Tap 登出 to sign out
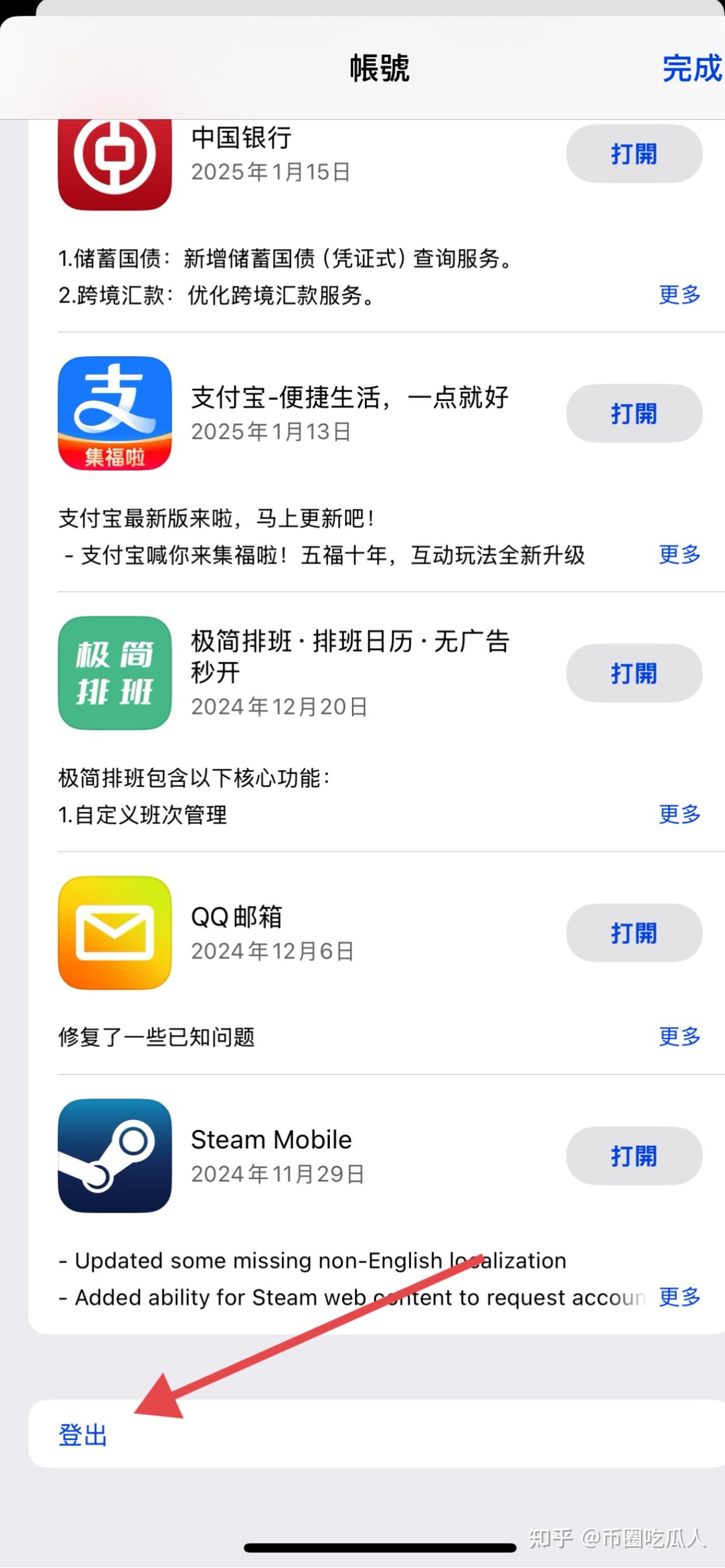Screen dimensions: 725x1568 tap(83, 1435)
